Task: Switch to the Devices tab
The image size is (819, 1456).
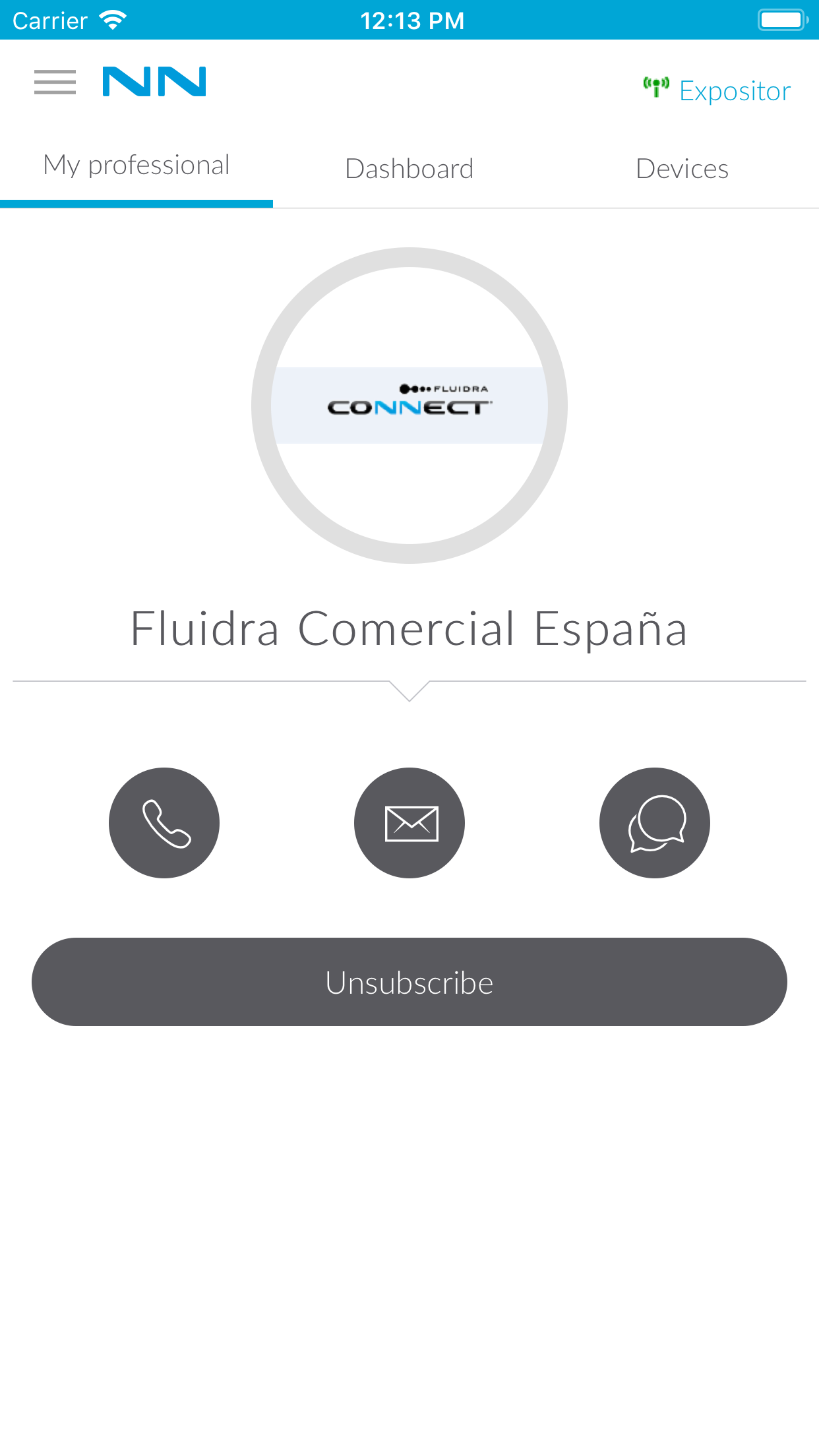Action: [682, 169]
